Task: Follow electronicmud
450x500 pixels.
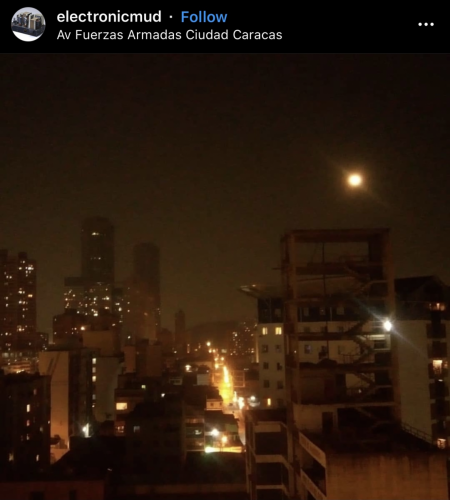Action: (x=204, y=17)
